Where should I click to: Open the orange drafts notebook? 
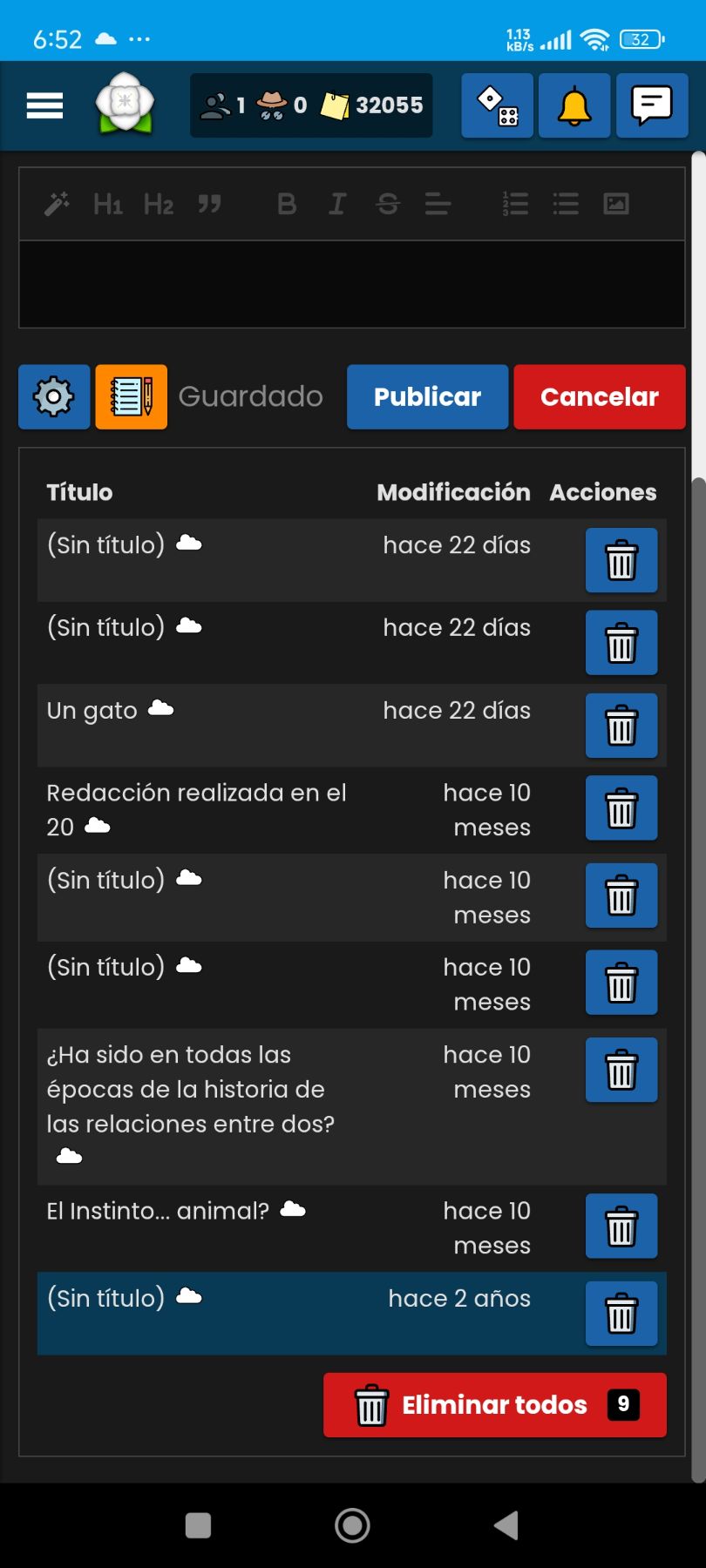(131, 396)
